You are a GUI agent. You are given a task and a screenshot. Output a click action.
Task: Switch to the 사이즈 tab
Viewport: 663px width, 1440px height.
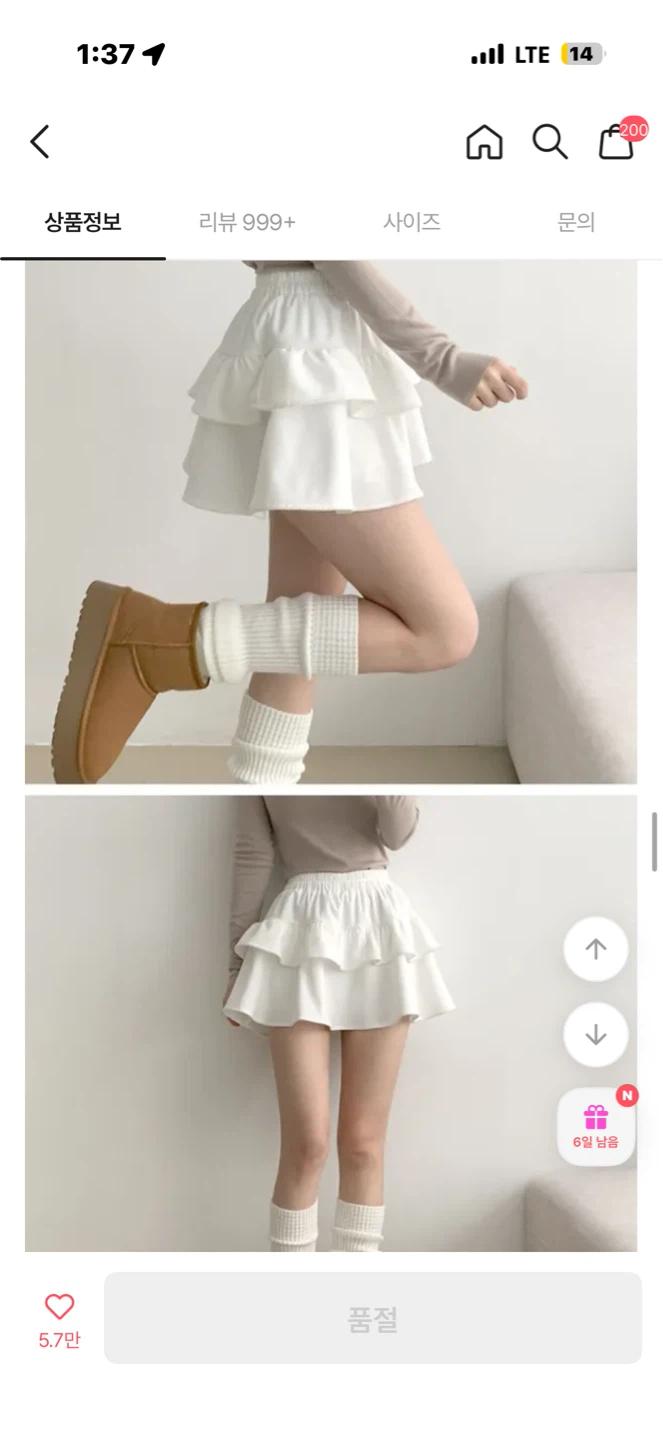[412, 222]
